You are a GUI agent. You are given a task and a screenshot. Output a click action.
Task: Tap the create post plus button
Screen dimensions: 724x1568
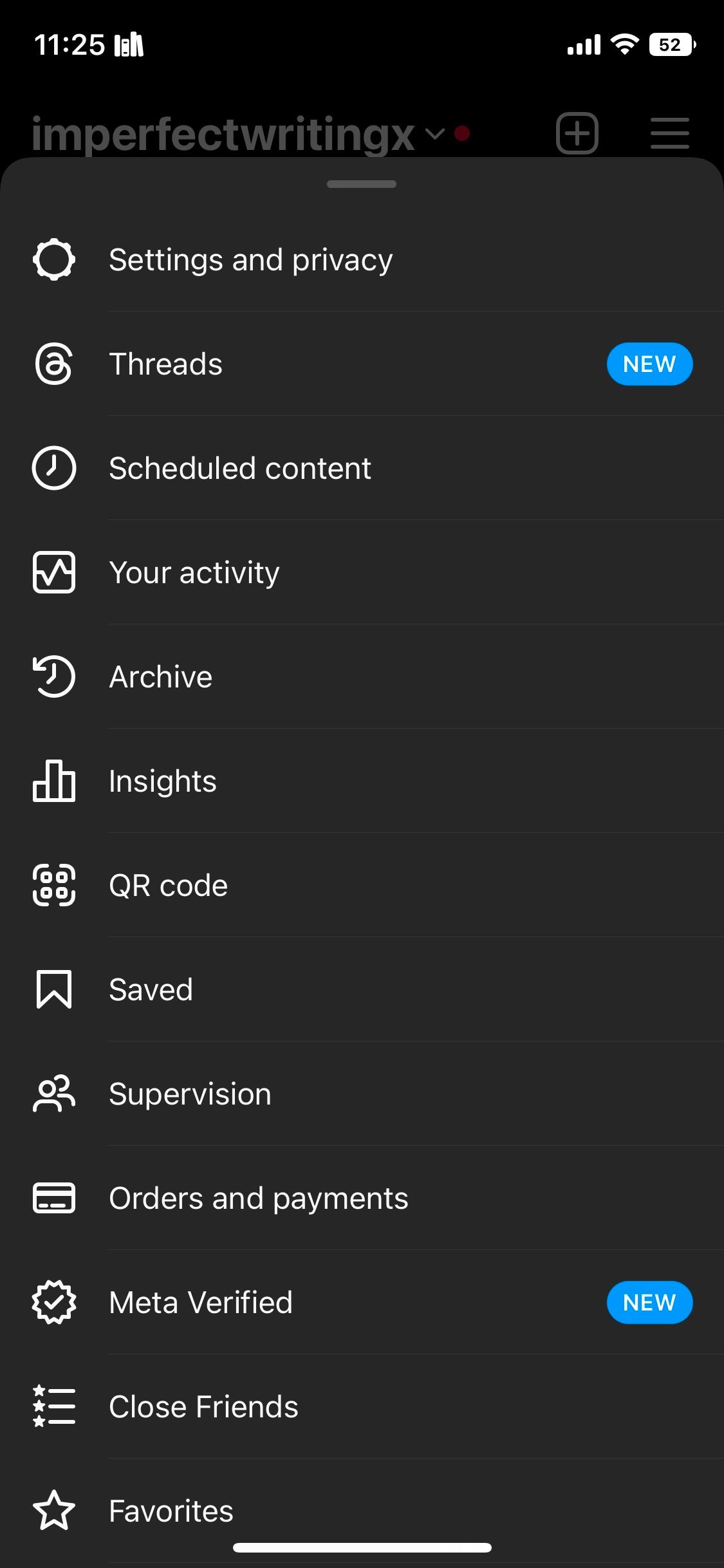pyautogui.click(x=576, y=133)
